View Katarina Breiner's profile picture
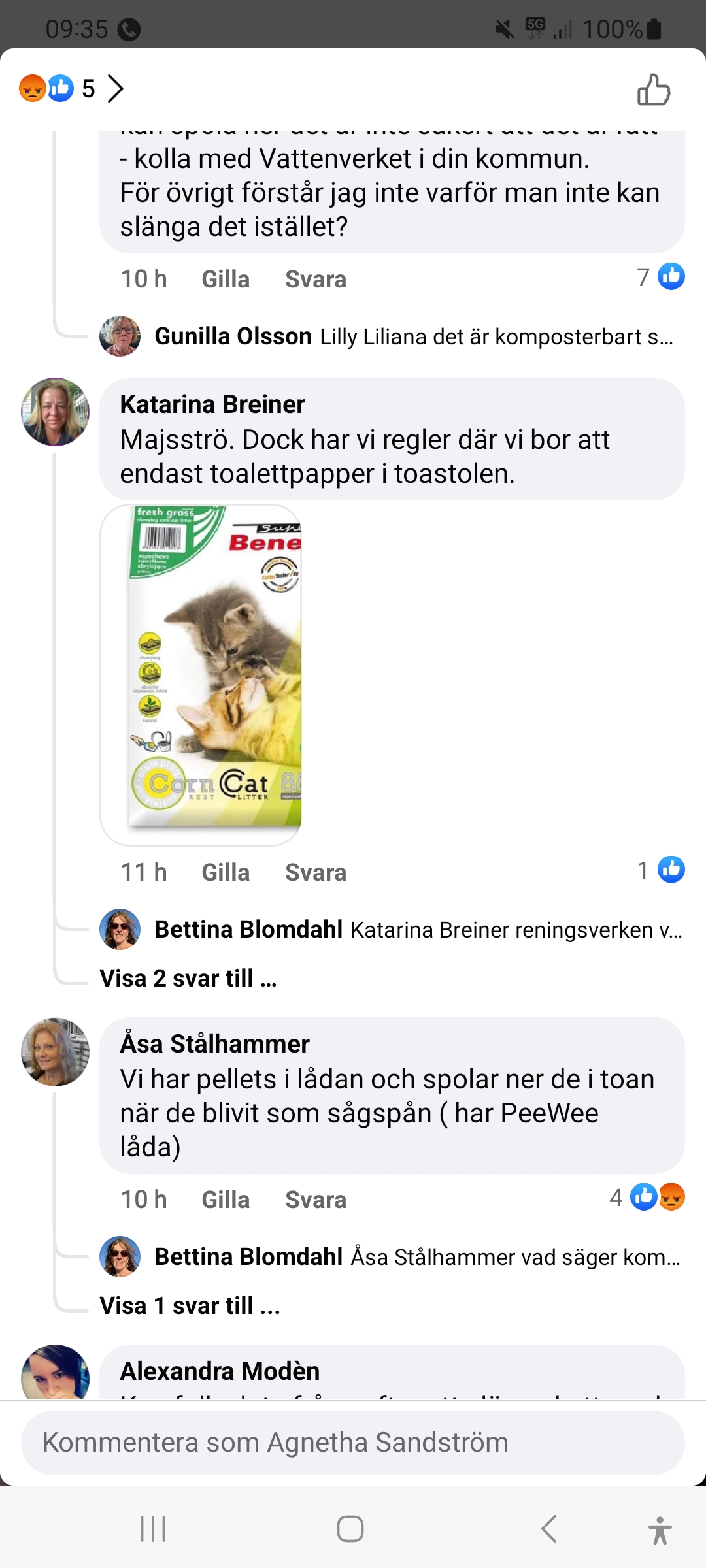 [x=56, y=412]
